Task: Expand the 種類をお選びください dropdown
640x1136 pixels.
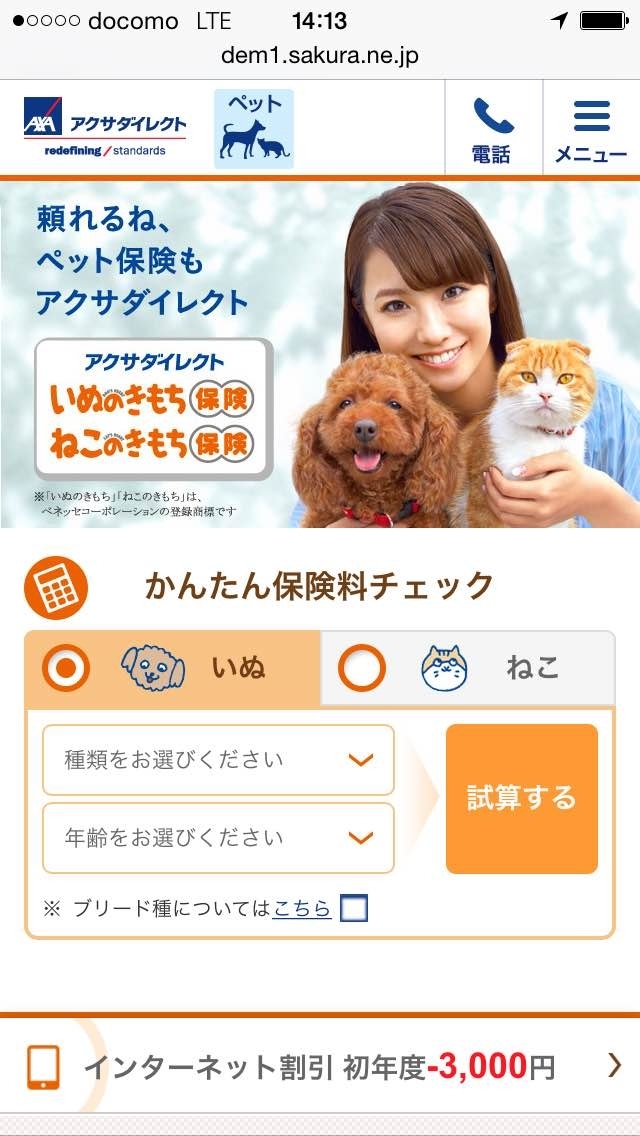Action: coord(218,760)
